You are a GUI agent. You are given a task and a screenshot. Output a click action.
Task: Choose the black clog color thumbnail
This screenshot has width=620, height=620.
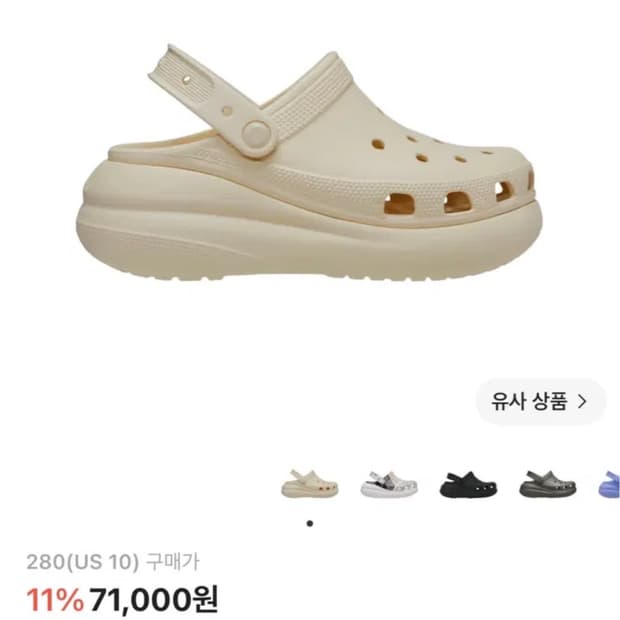pyautogui.click(x=469, y=484)
